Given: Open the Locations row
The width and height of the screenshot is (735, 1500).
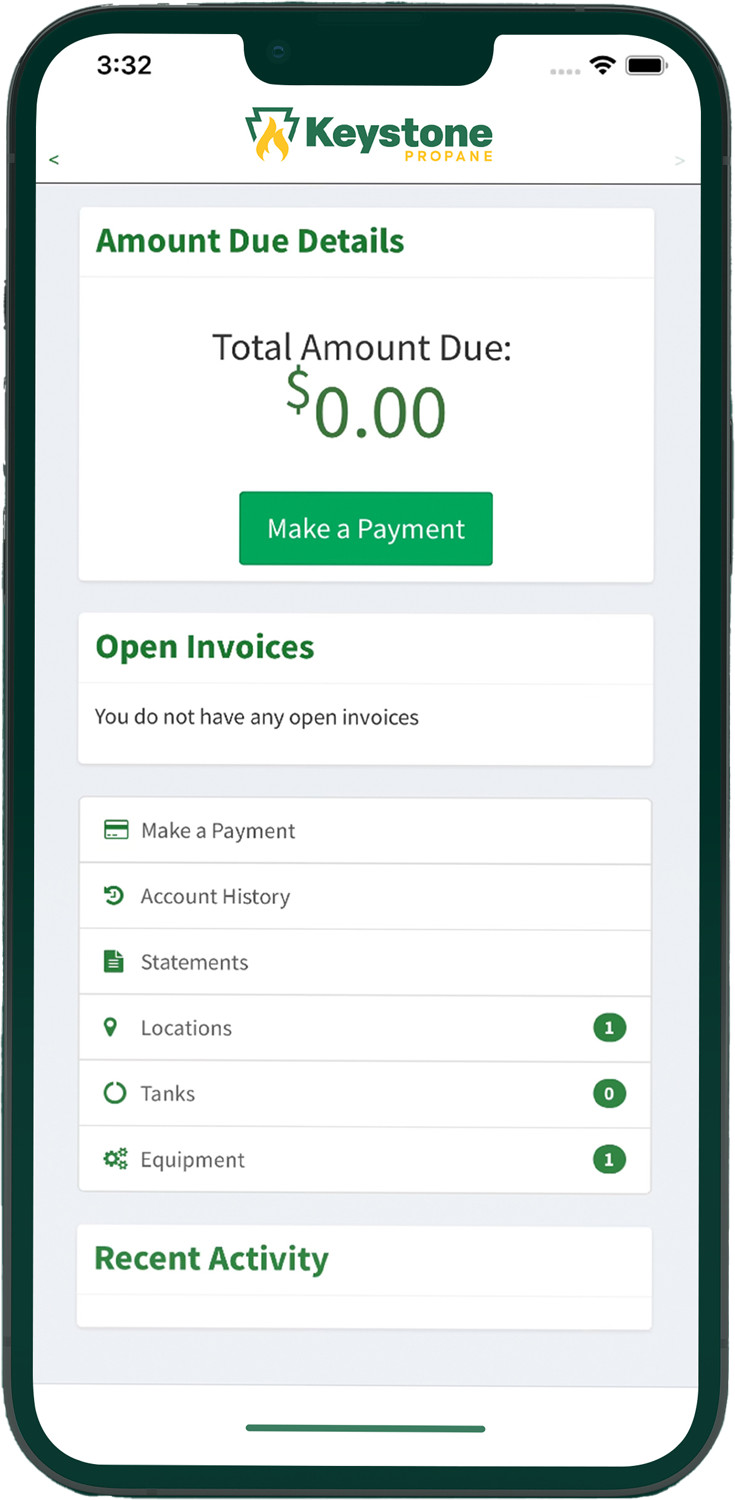Looking at the screenshot, I should 365,1028.
